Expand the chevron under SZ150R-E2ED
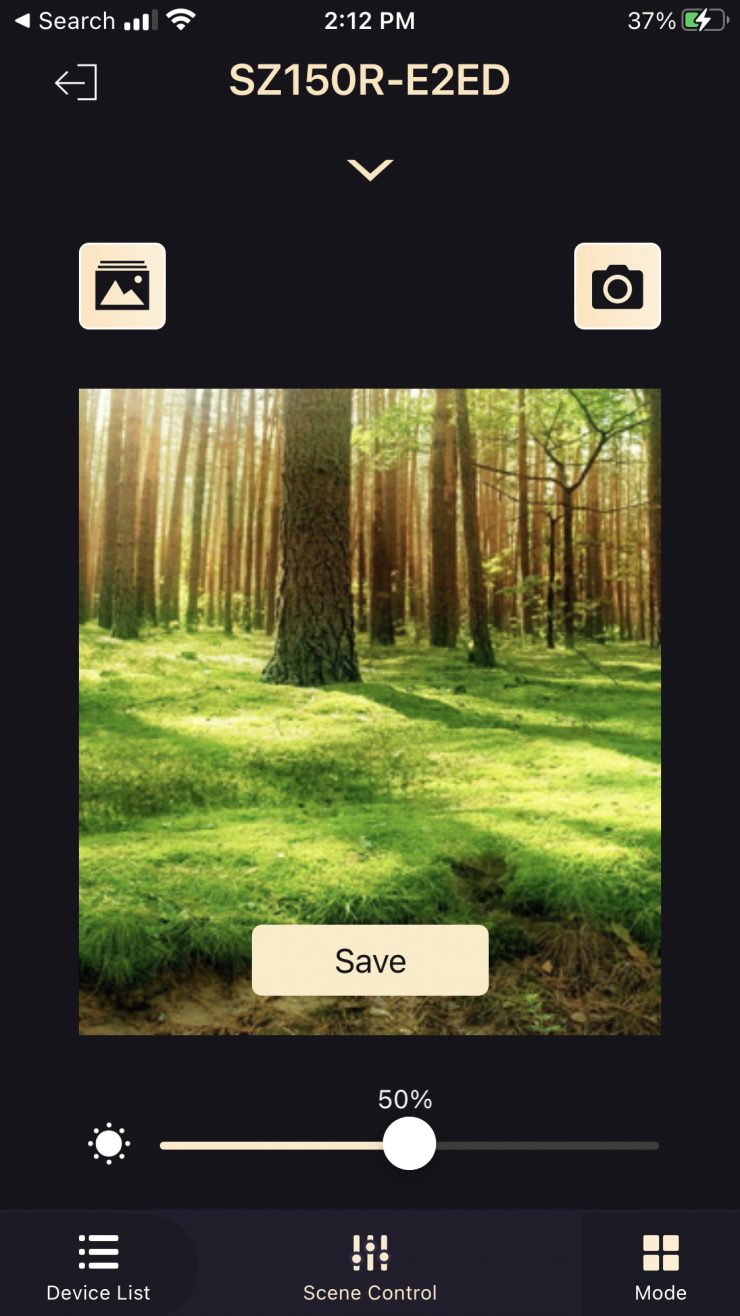 (370, 171)
